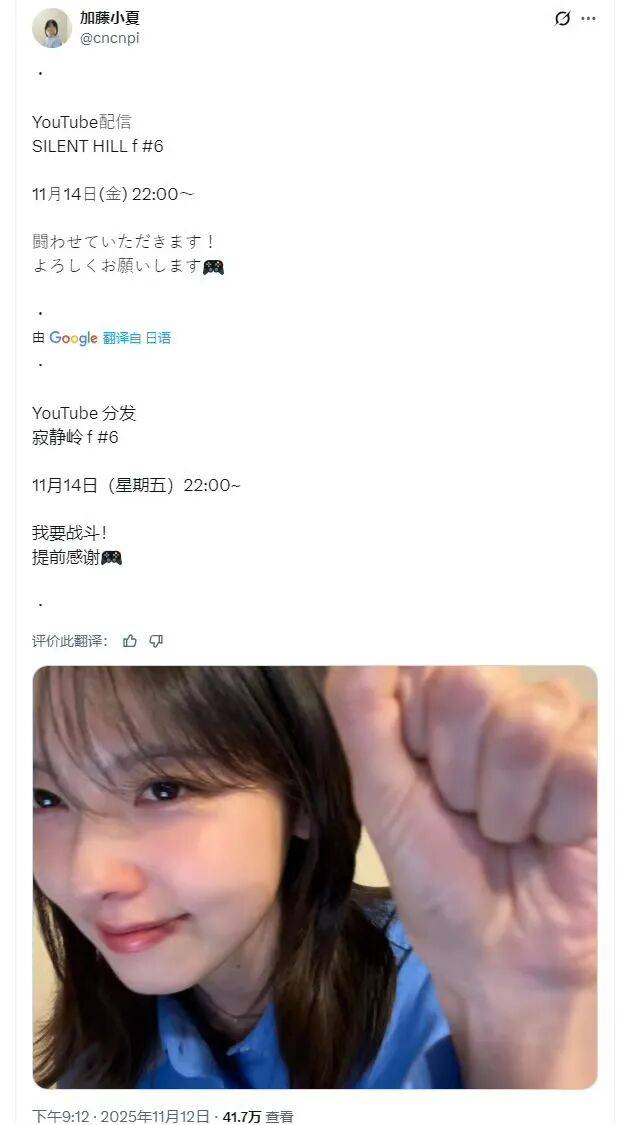
Task: Tap the Grok icon beside the post
Action: pos(562,19)
